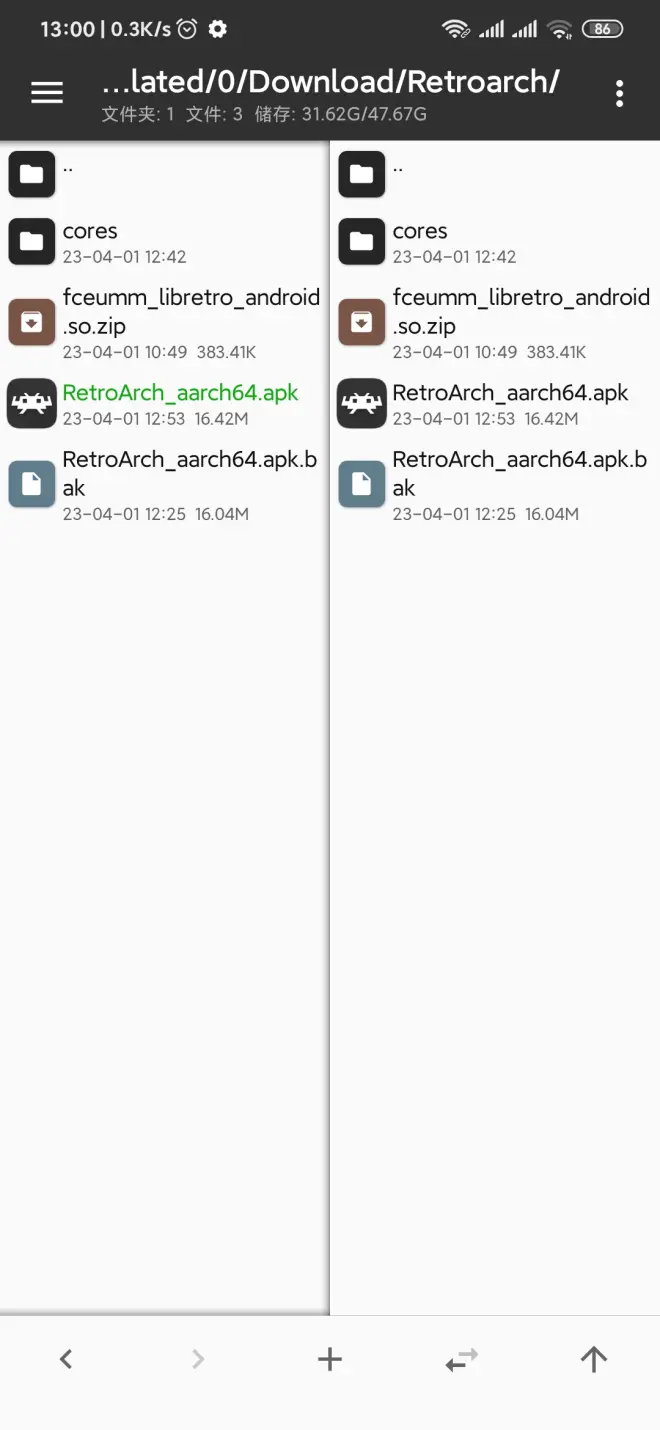Open the cores folder in left pane
This screenshot has height=1430, width=660.
coord(165,242)
